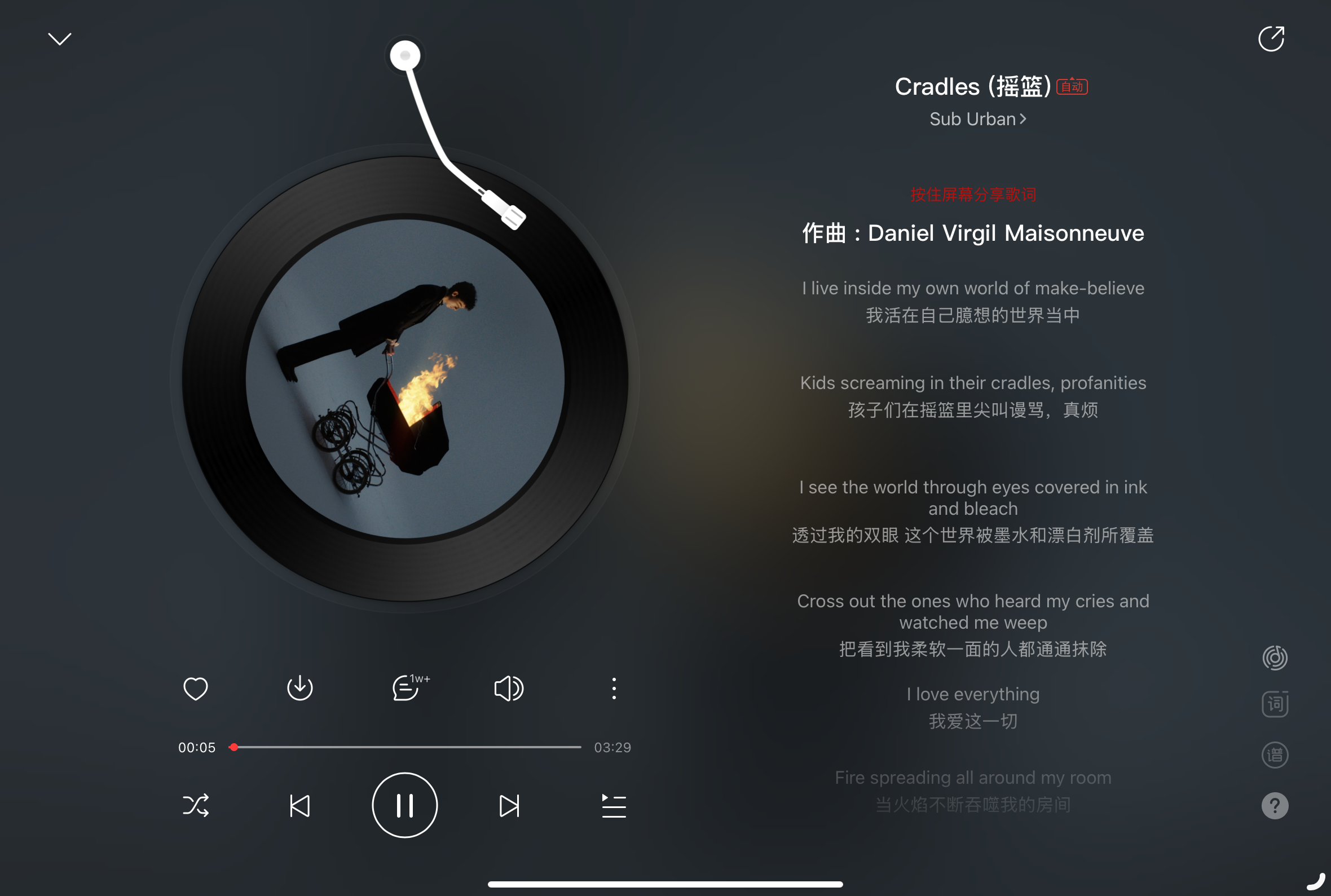This screenshot has width=1331, height=896.
Task: Toggle shuffle play mode
Action: 196,806
